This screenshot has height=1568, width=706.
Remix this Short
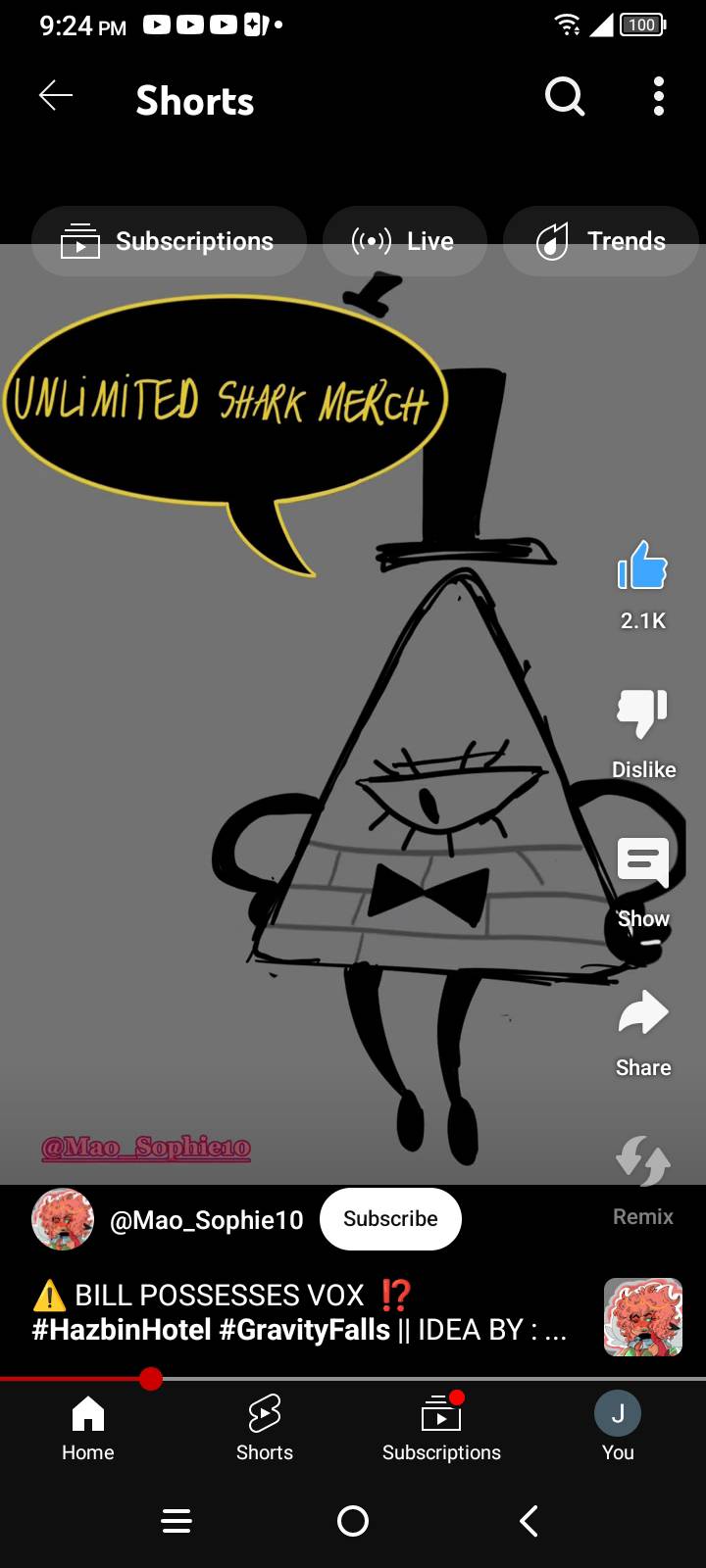coord(642,1162)
